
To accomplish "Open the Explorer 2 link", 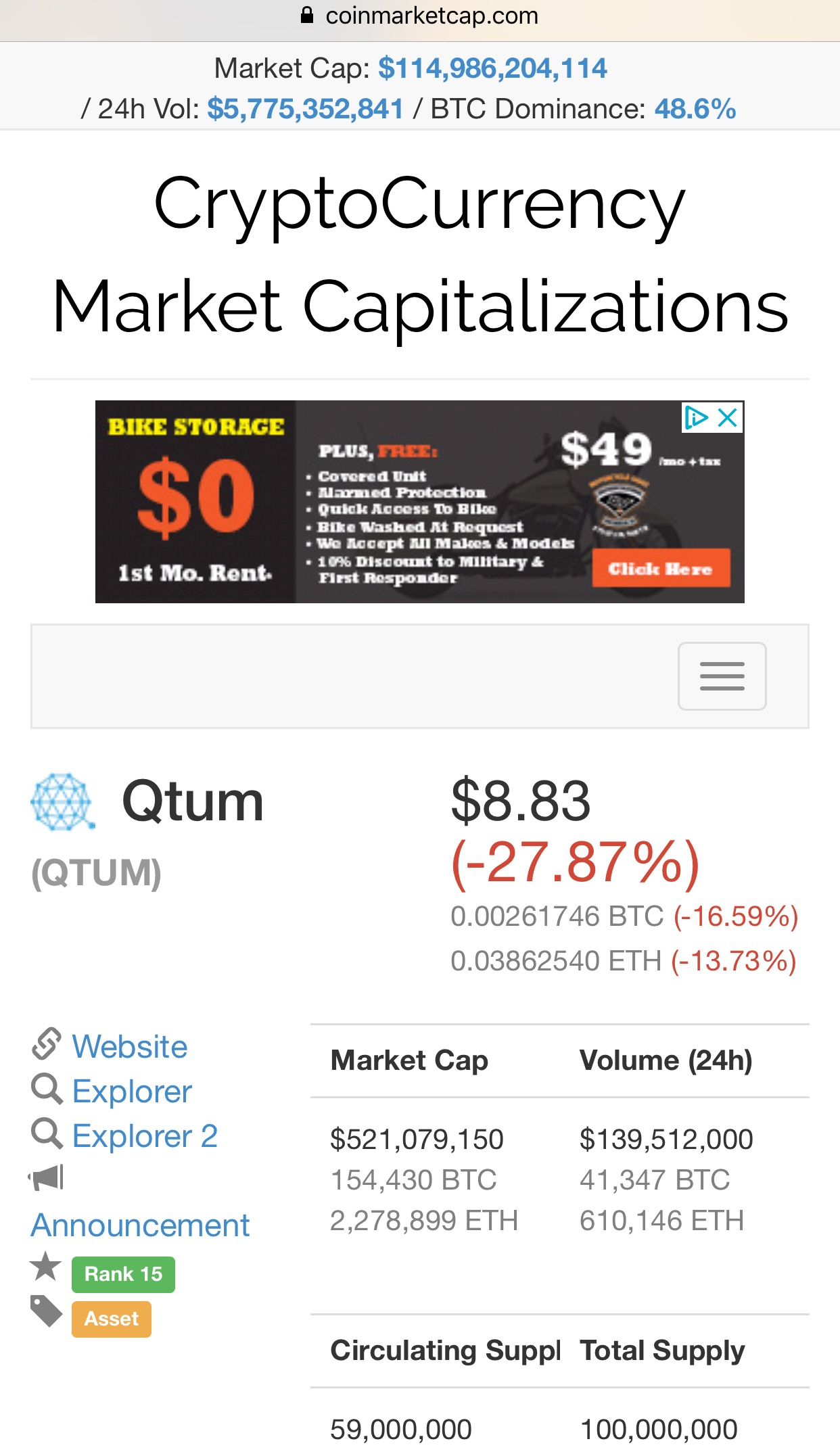I will pos(145,1135).
